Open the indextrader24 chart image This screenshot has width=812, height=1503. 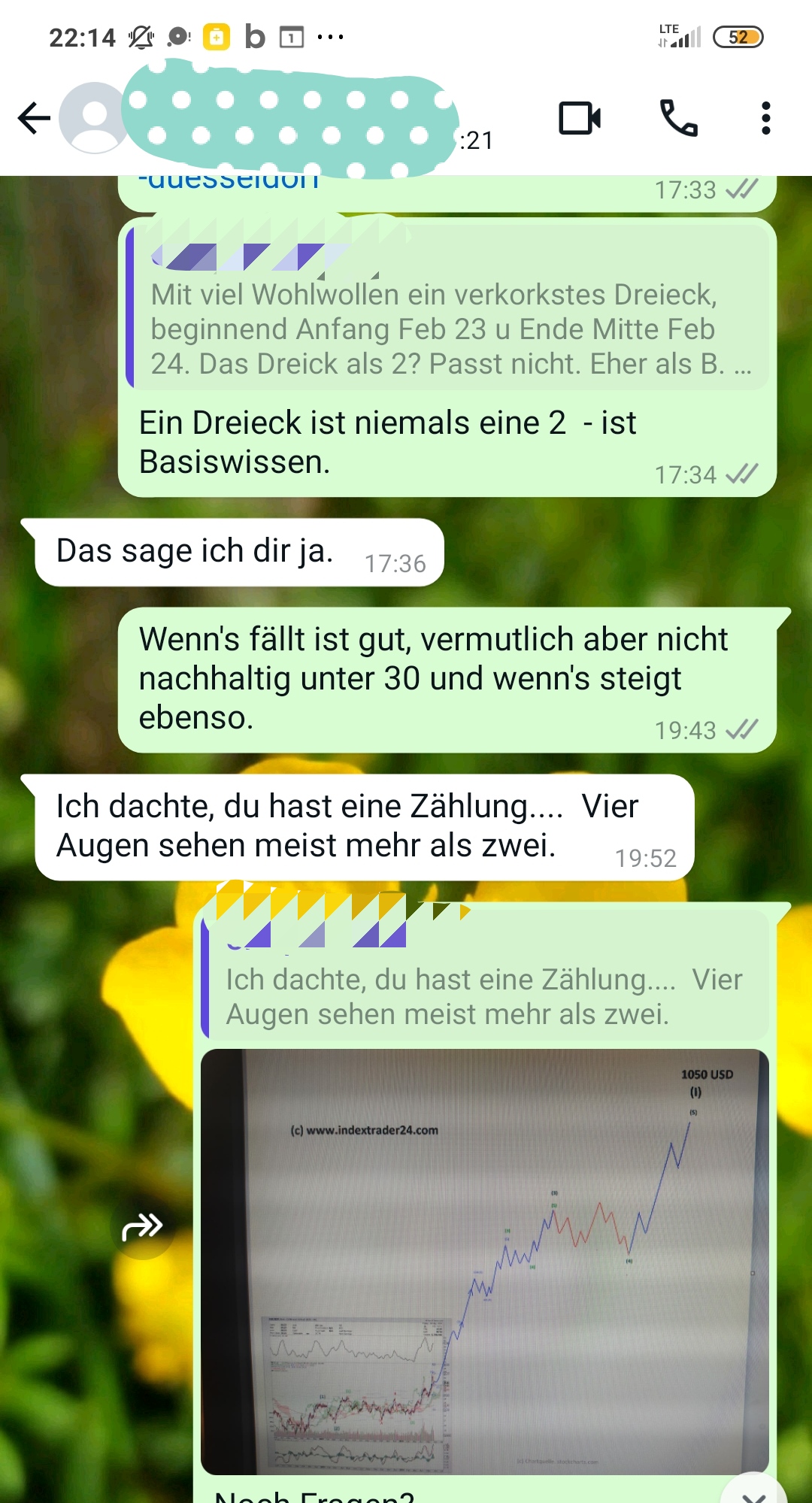pos(484,1261)
